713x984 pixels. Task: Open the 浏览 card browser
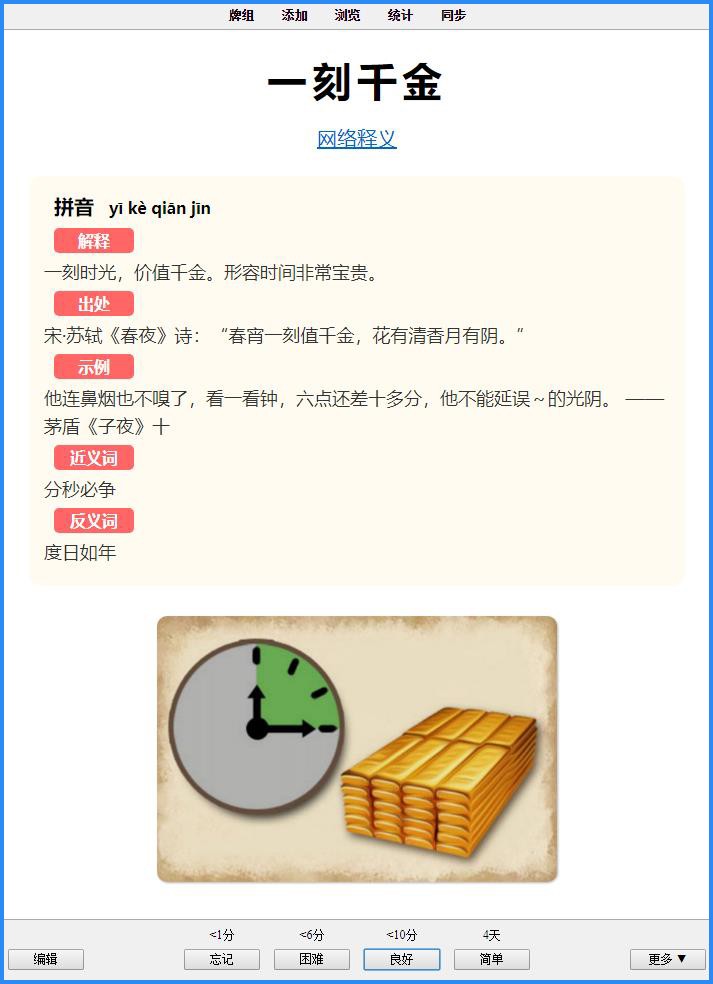(348, 15)
